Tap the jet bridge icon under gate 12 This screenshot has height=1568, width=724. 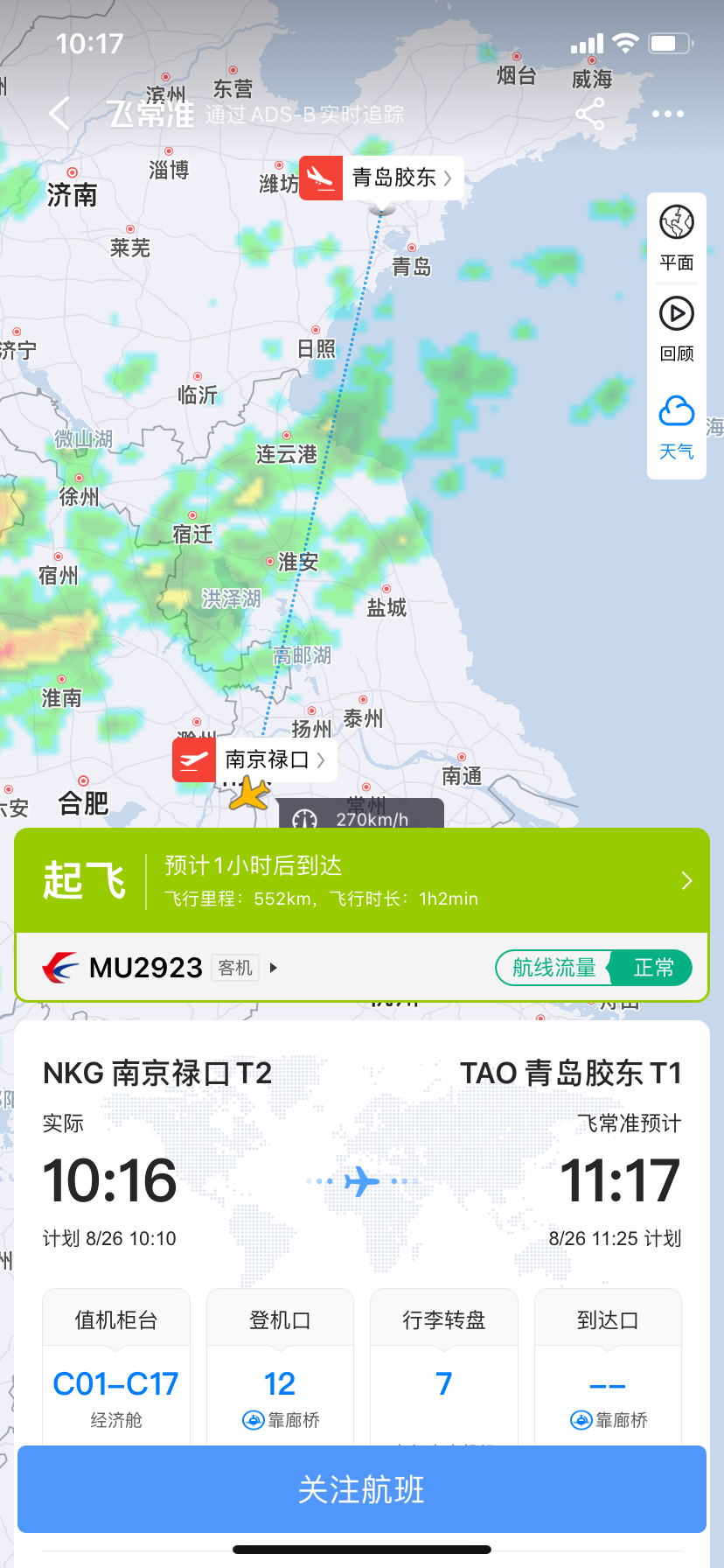[x=254, y=1420]
